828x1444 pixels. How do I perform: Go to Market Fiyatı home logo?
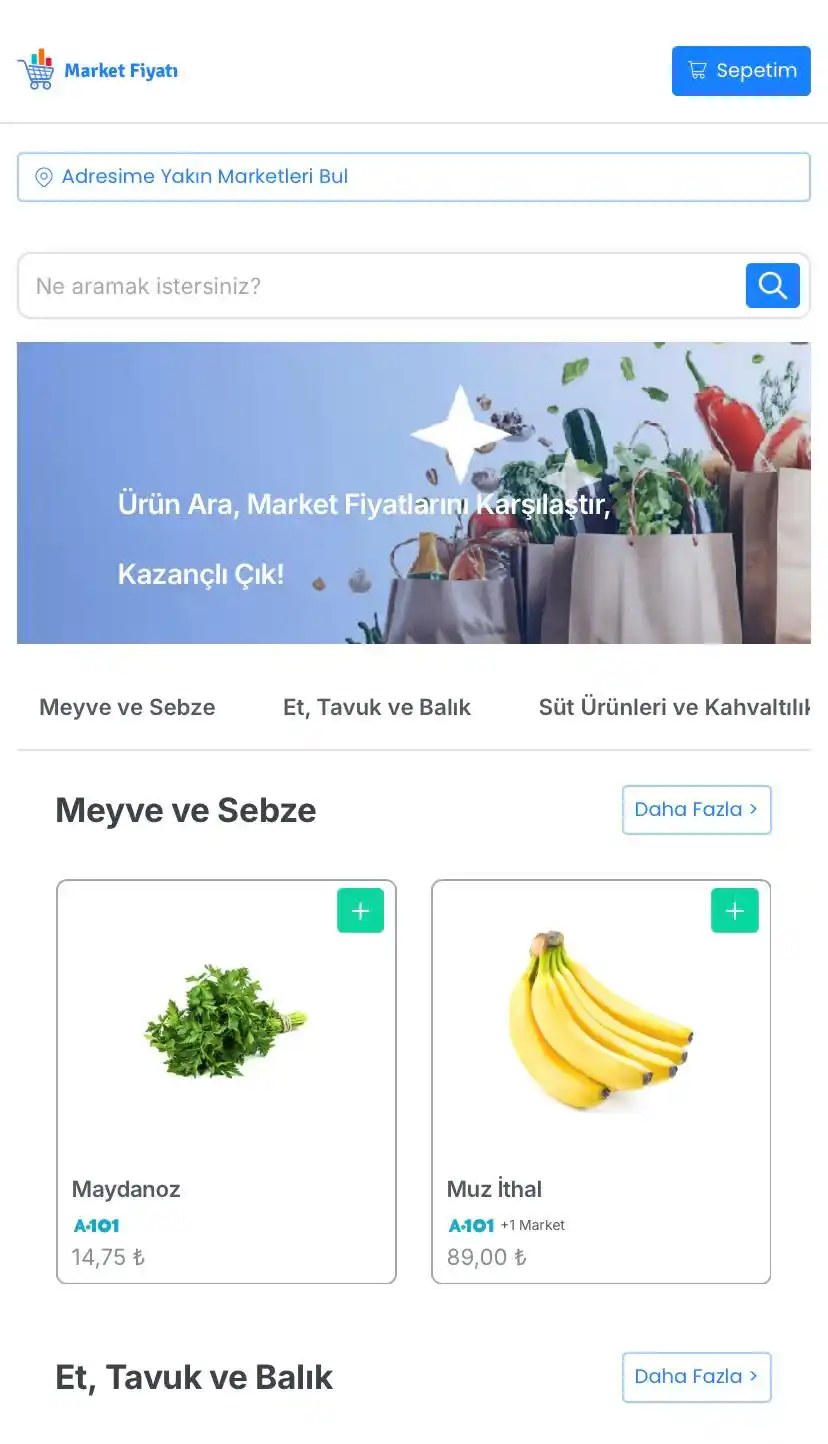coord(98,70)
